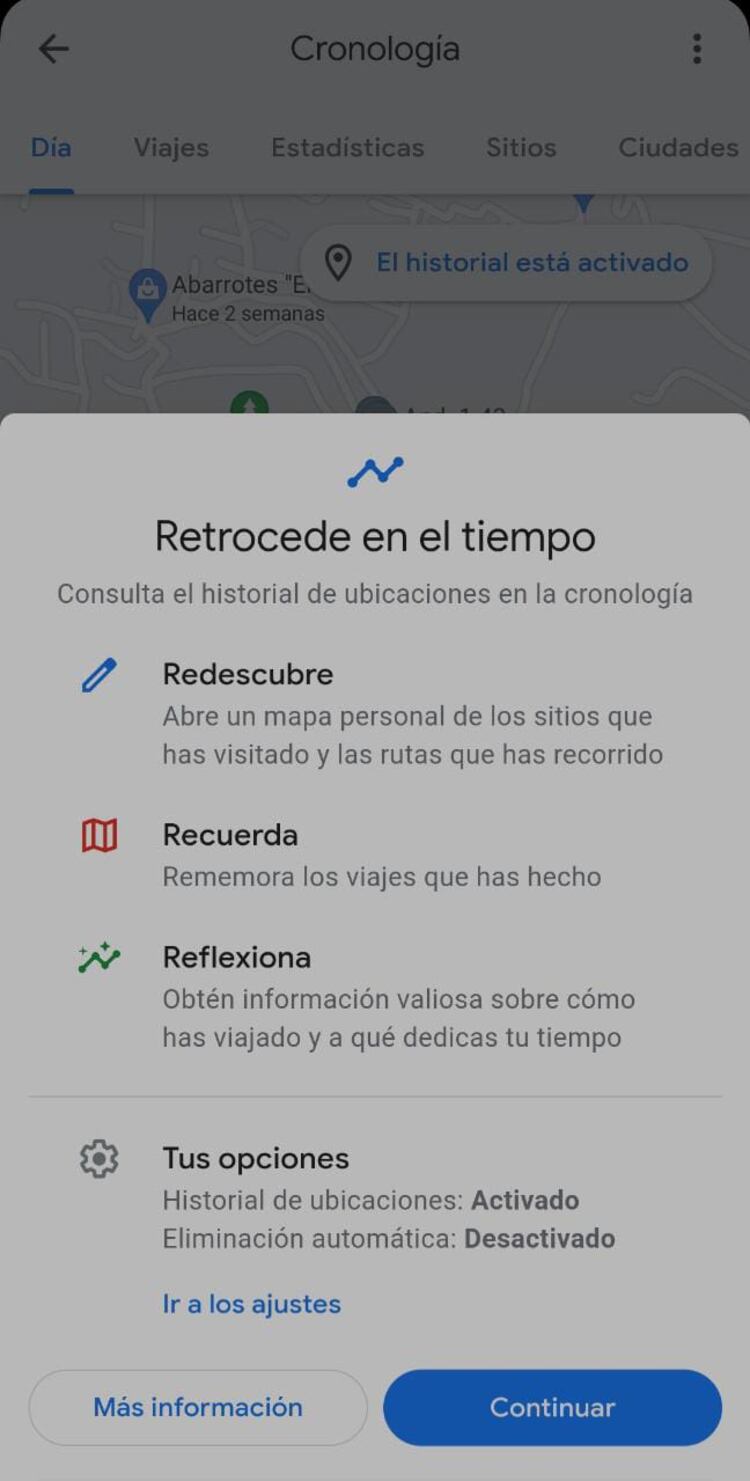Tap the El historial está activado chip
750x1481 pixels.
coord(506,263)
